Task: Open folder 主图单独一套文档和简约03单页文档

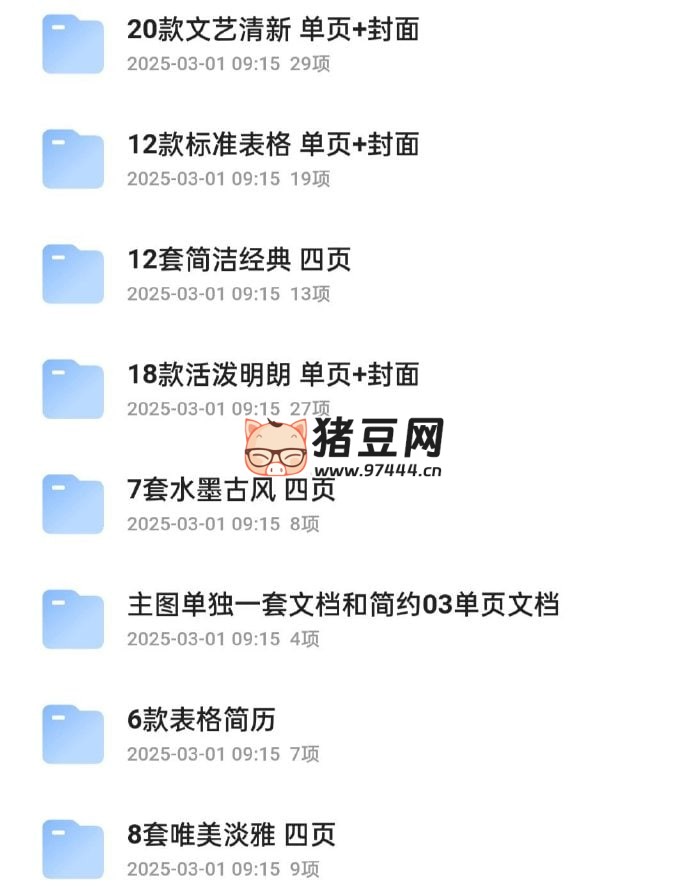Action: [342, 605]
